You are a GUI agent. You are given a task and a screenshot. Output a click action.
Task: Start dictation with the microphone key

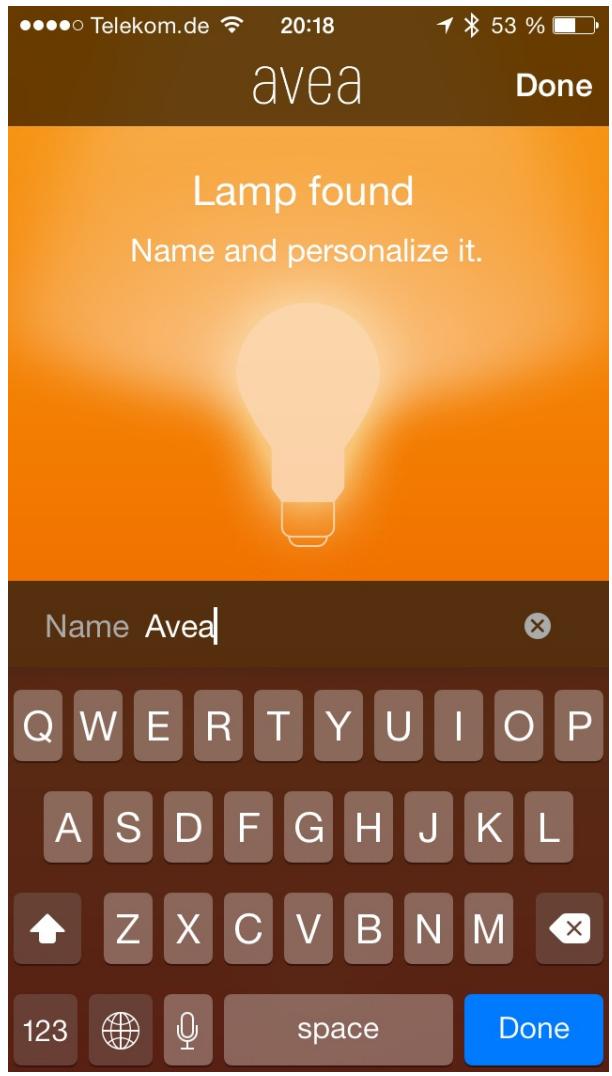click(188, 1029)
